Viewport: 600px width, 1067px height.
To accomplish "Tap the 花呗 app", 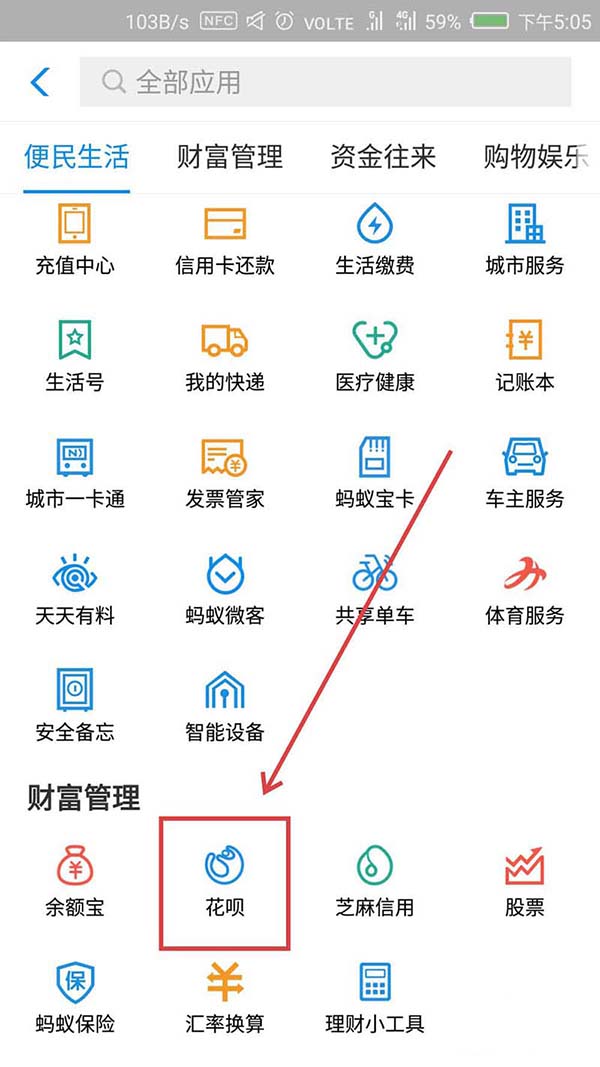I will [225, 882].
